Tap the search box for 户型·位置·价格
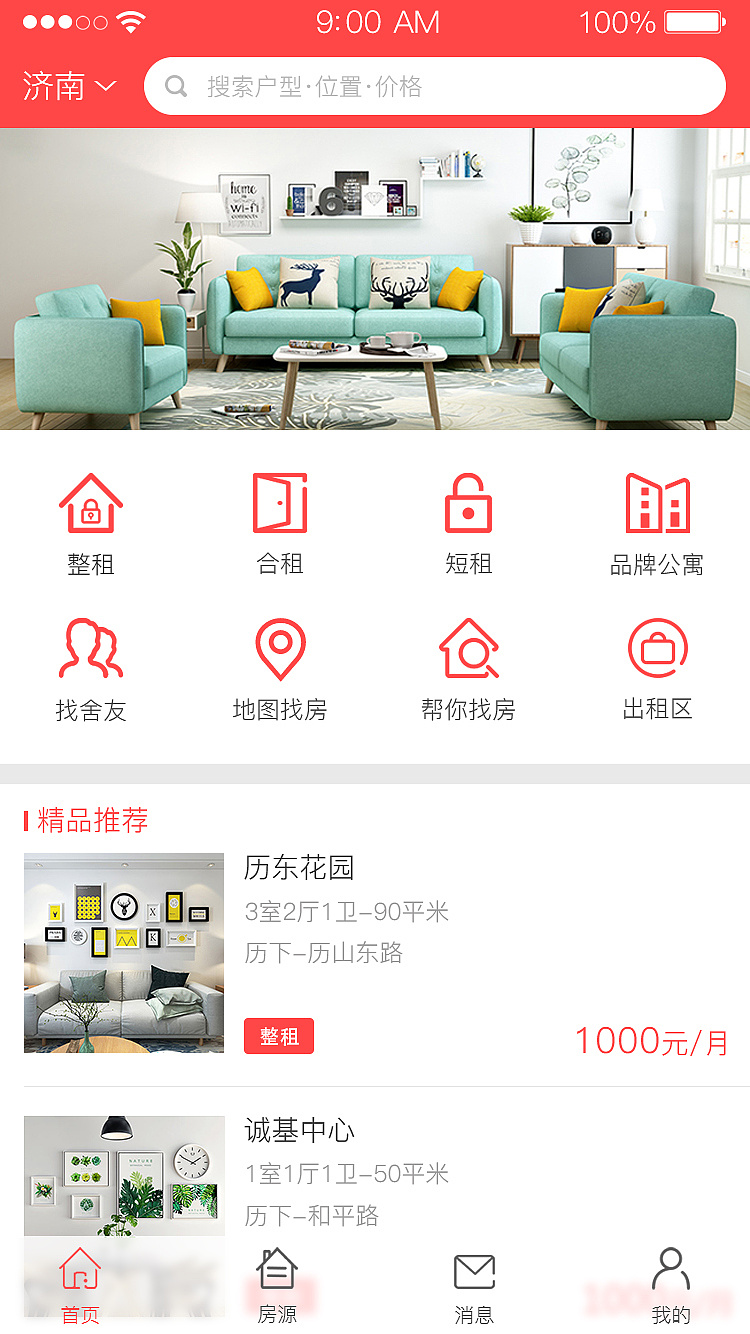 435,87
